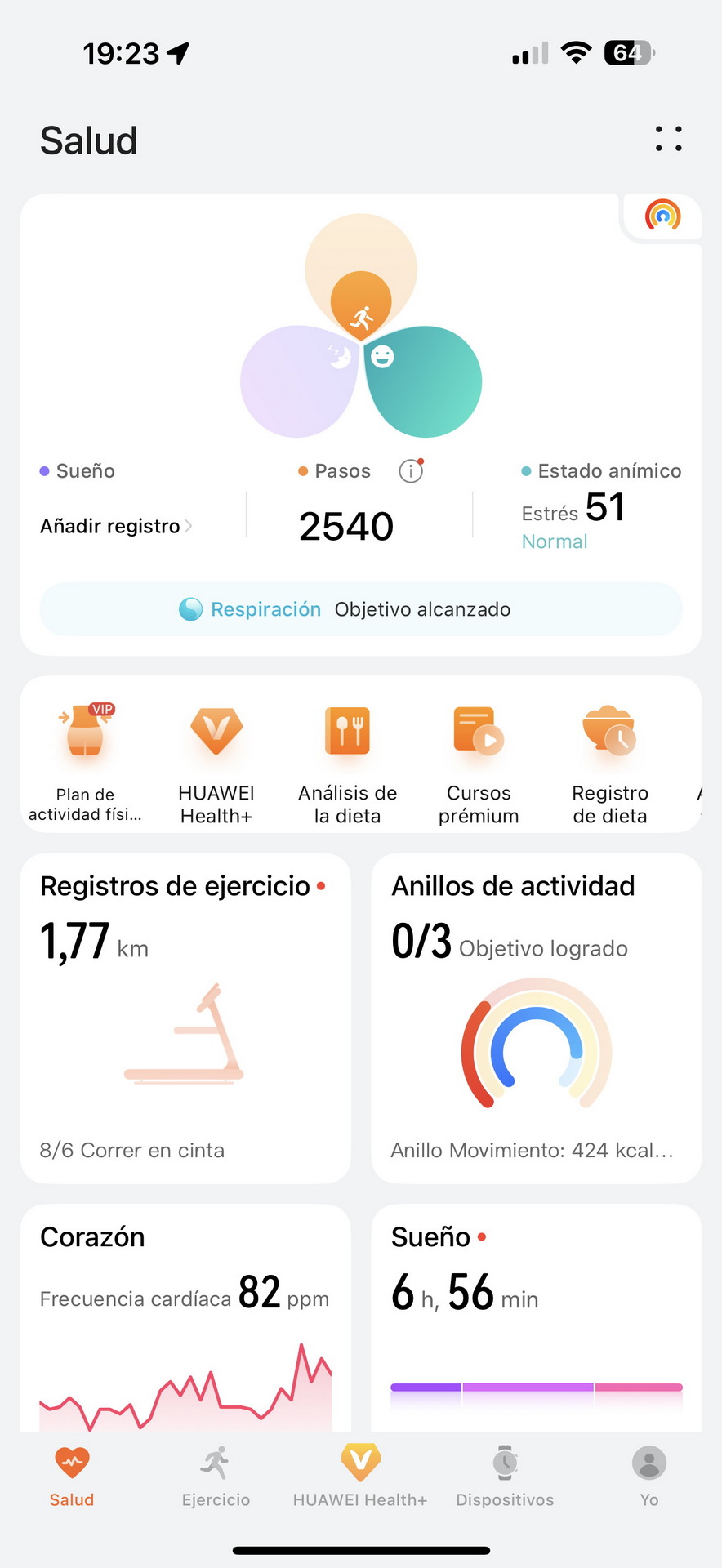The height and width of the screenshot is (1568, 722).
Task: Switch to the Ejercicio tab
Action: pos(216,1477)
